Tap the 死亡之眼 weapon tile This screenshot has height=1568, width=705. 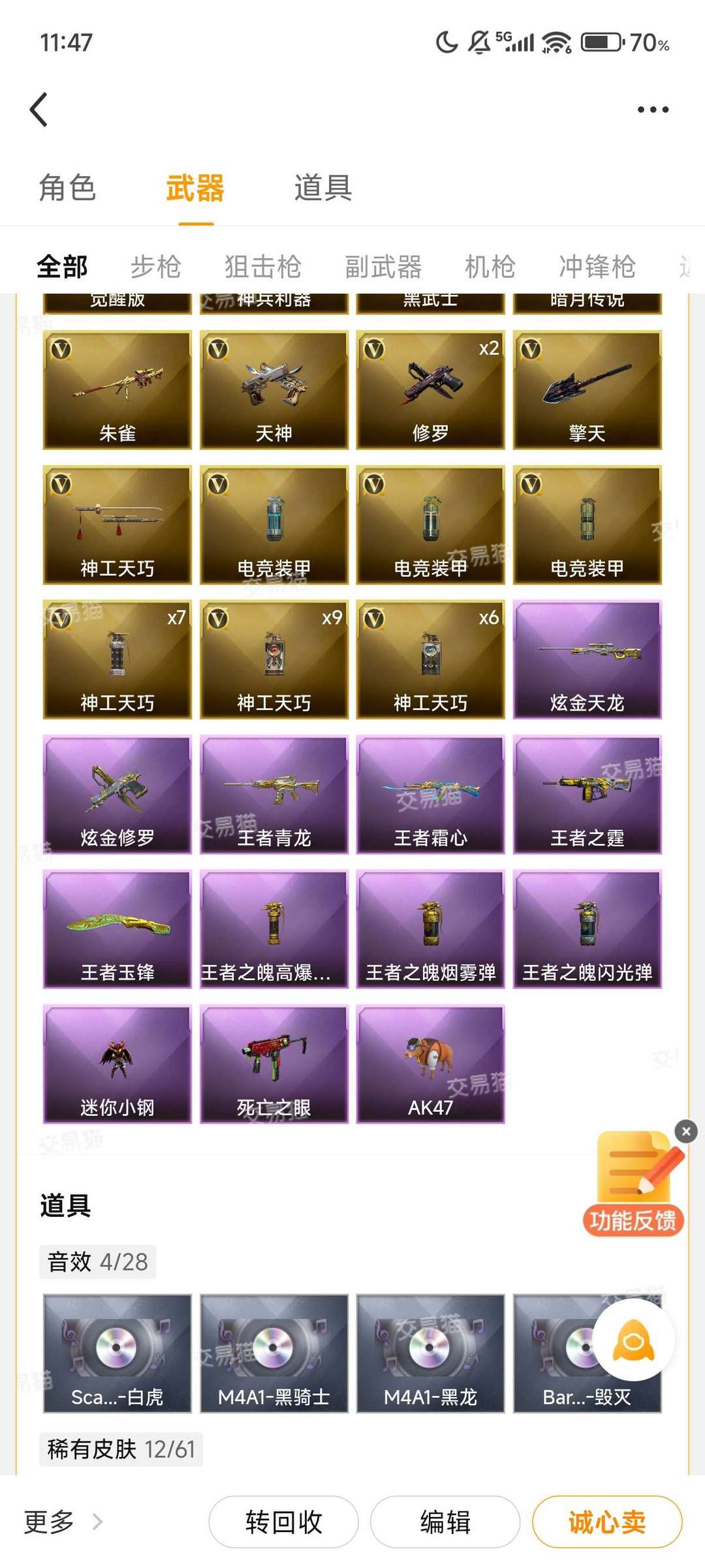(274, 1064)
